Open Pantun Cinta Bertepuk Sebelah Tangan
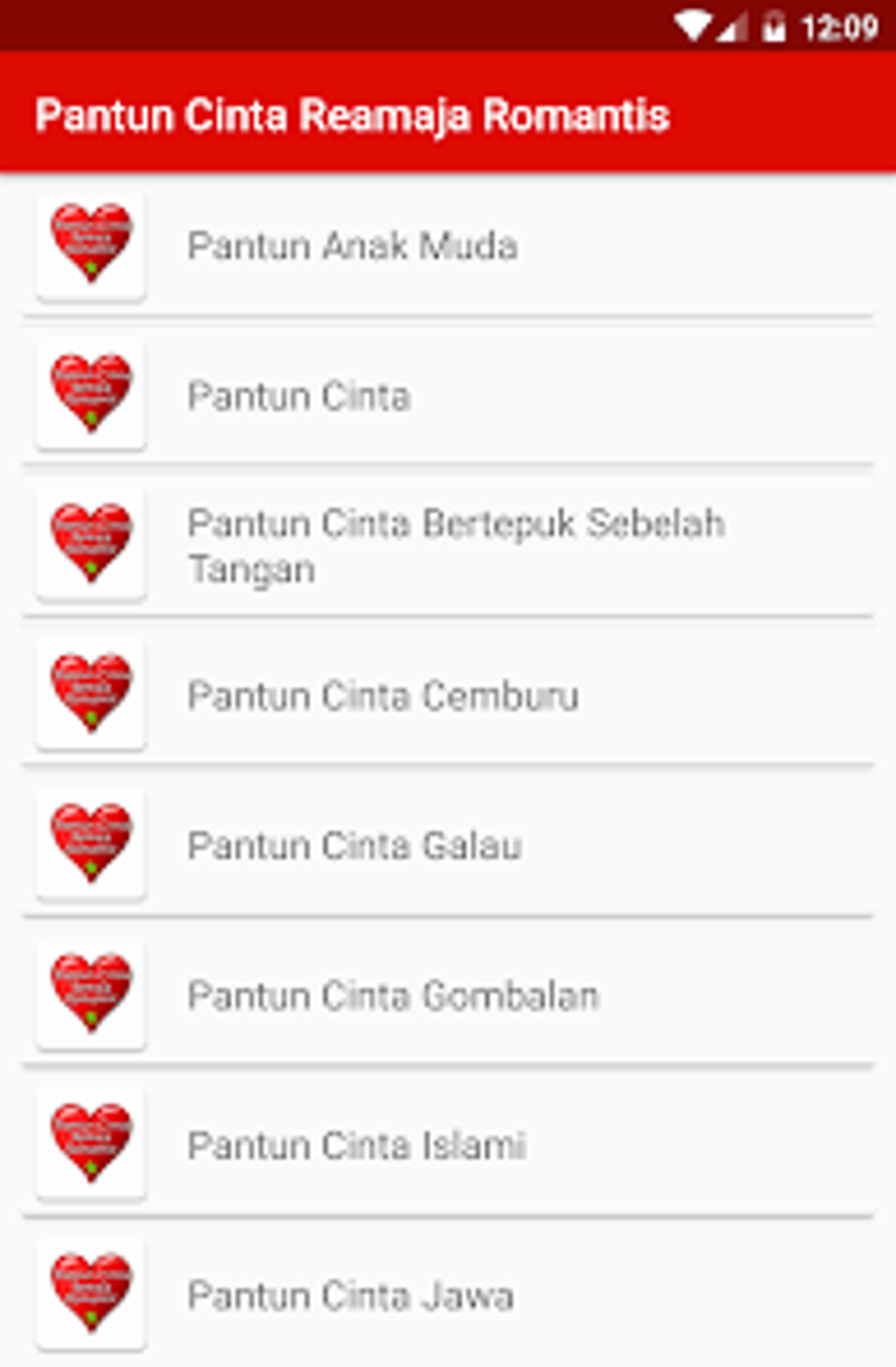Viewport: 896px width, 1367px height. 455,546
